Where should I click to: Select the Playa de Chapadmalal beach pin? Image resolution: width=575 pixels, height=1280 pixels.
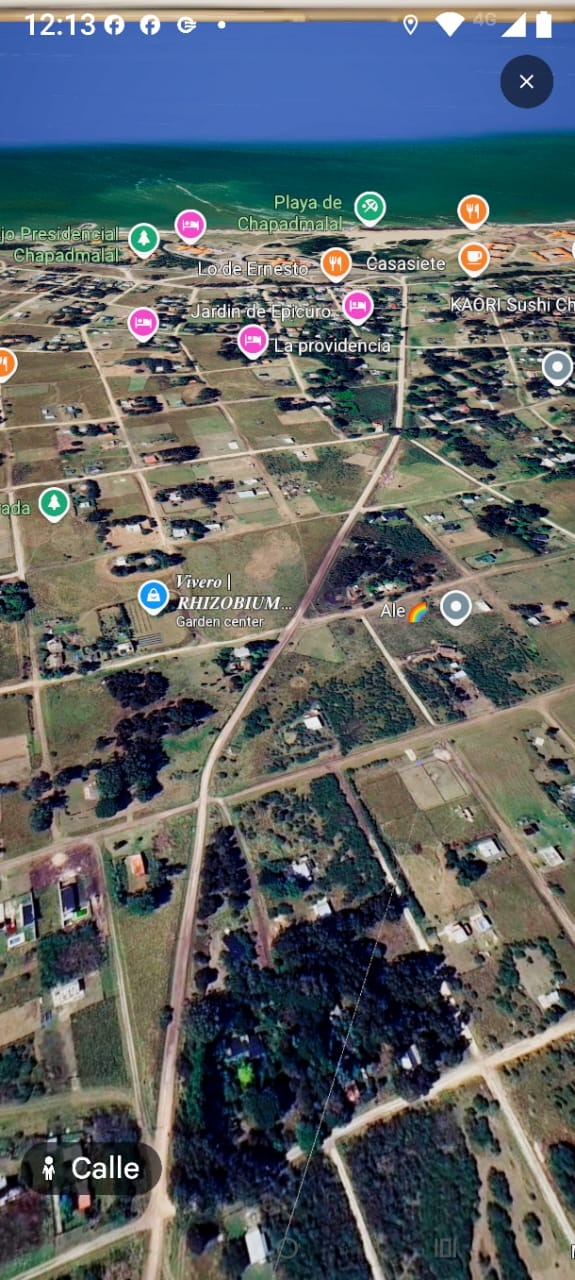pos(370,208)
